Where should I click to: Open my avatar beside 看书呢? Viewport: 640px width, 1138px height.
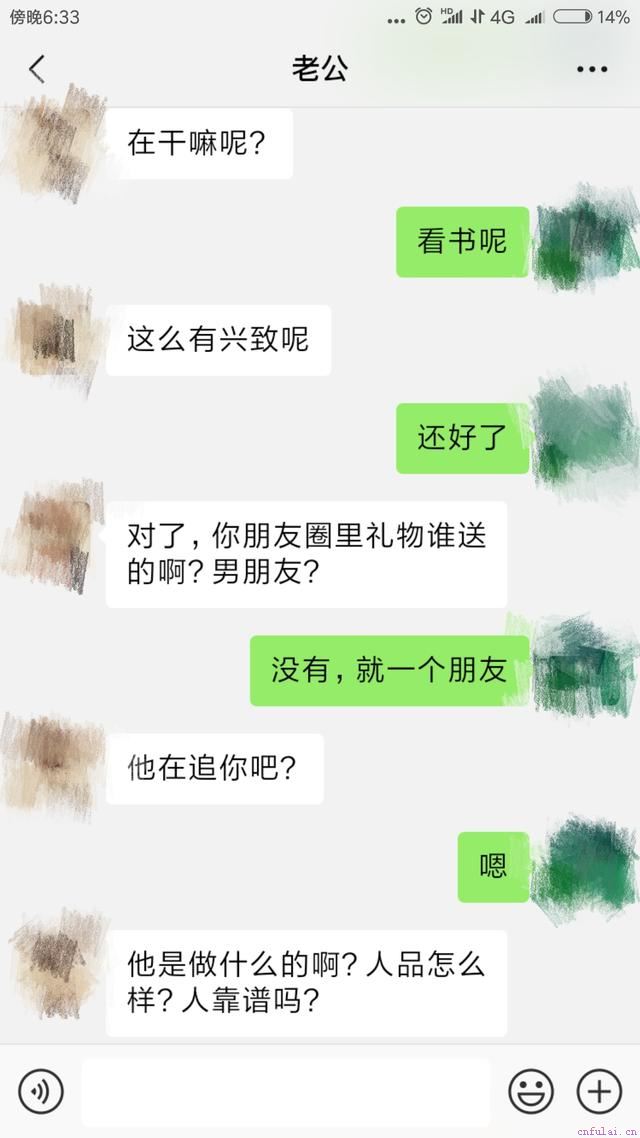pos(580,241)
